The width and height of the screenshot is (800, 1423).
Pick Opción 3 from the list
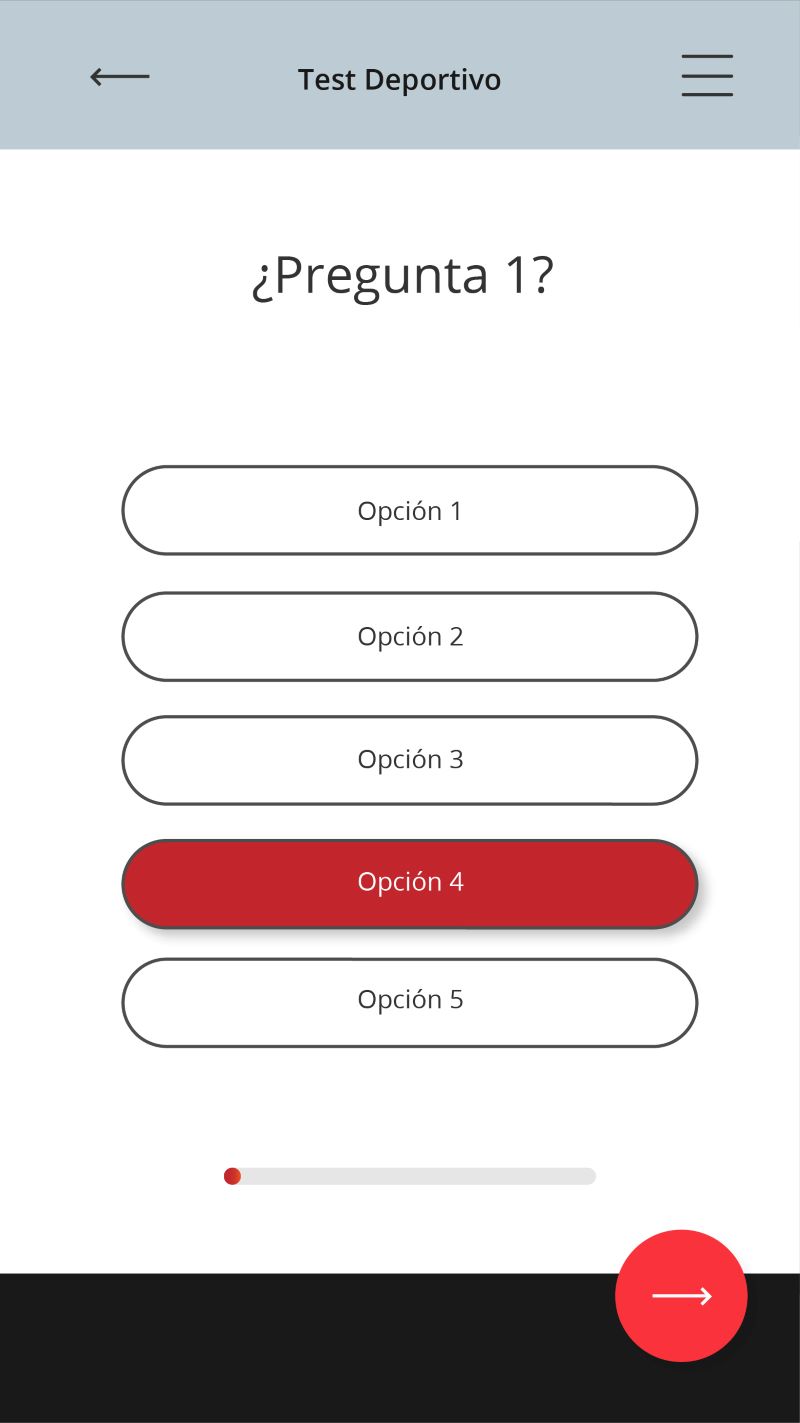click(x=409, y=760)
